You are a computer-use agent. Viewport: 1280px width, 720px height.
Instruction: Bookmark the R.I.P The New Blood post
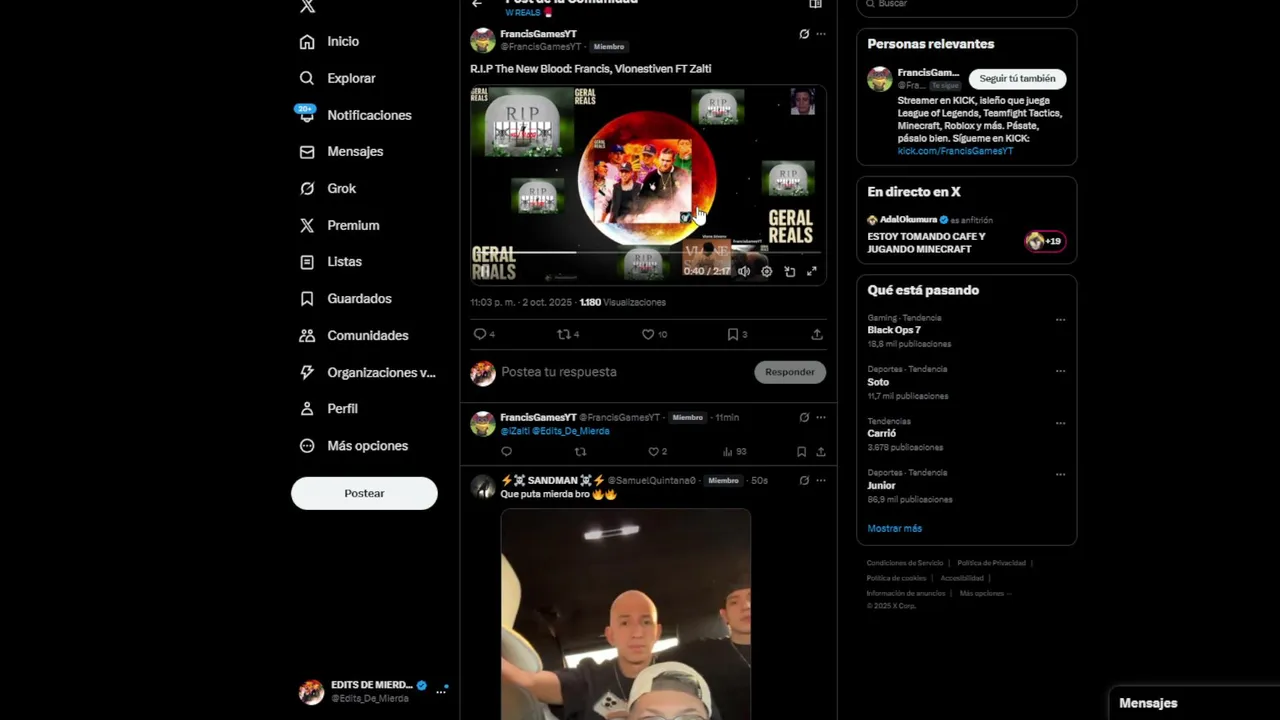(733, 334)
